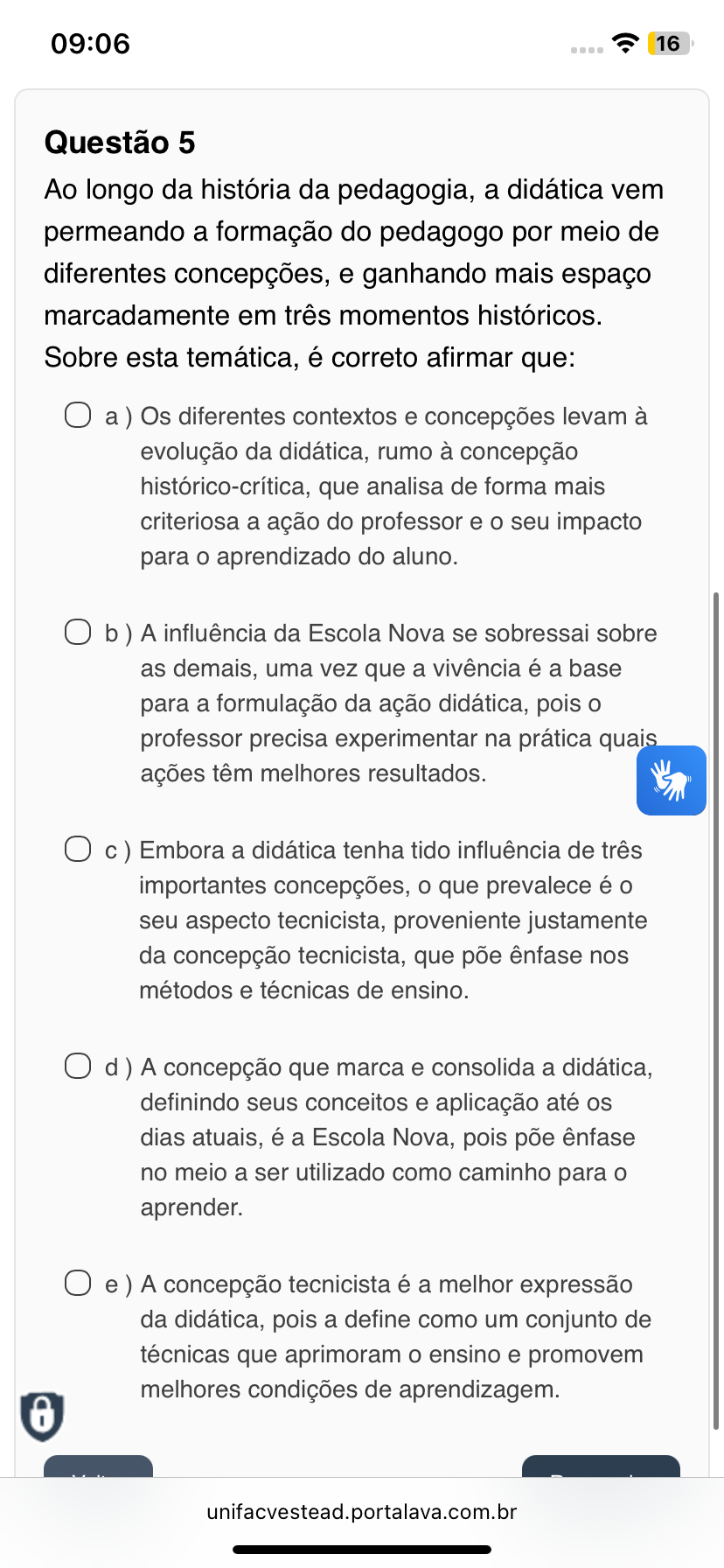Tap the partially visible dark right button
724x1568 pixels.
click(601, 1466)
